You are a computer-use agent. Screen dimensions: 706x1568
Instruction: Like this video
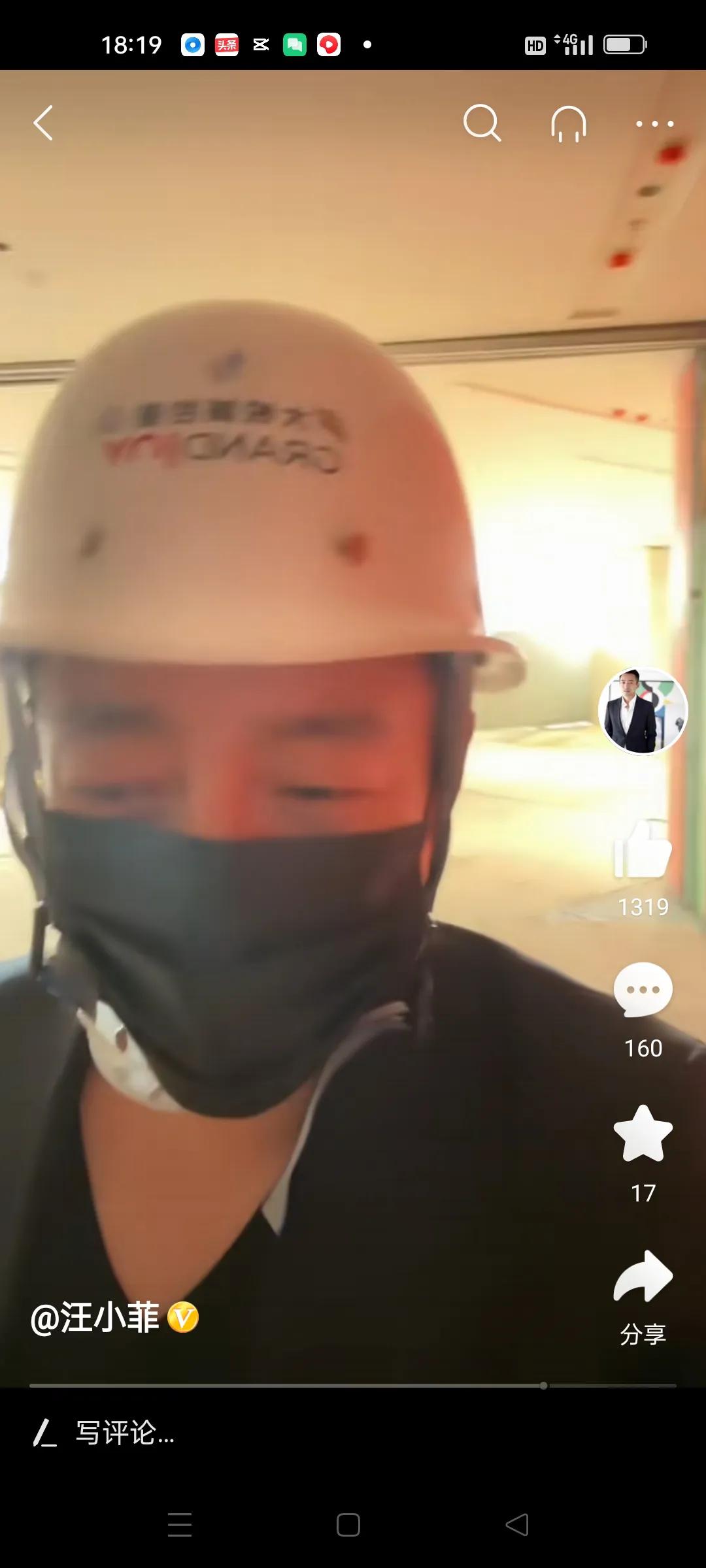[643, 851]
